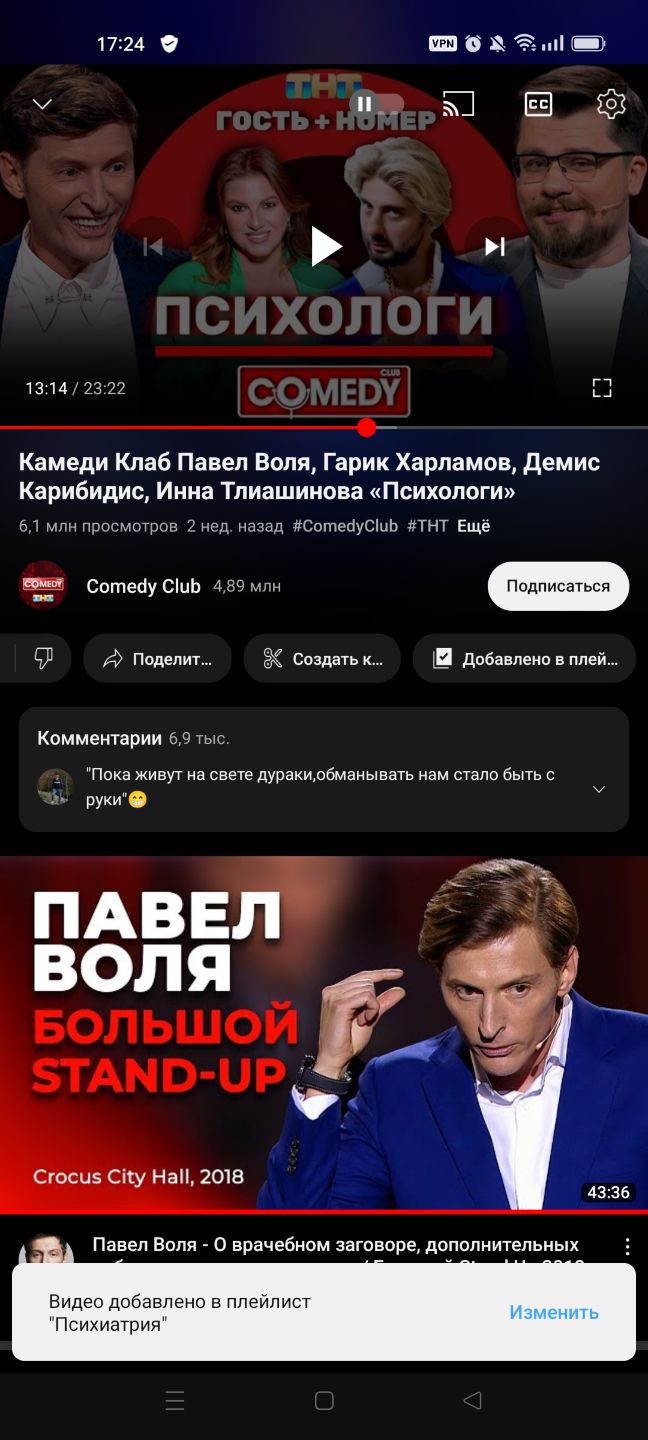Expand the video description via "Ещё"
The width and height of the screenshot is (648, 1440).
pyautogui.click(x=473, y=526)
